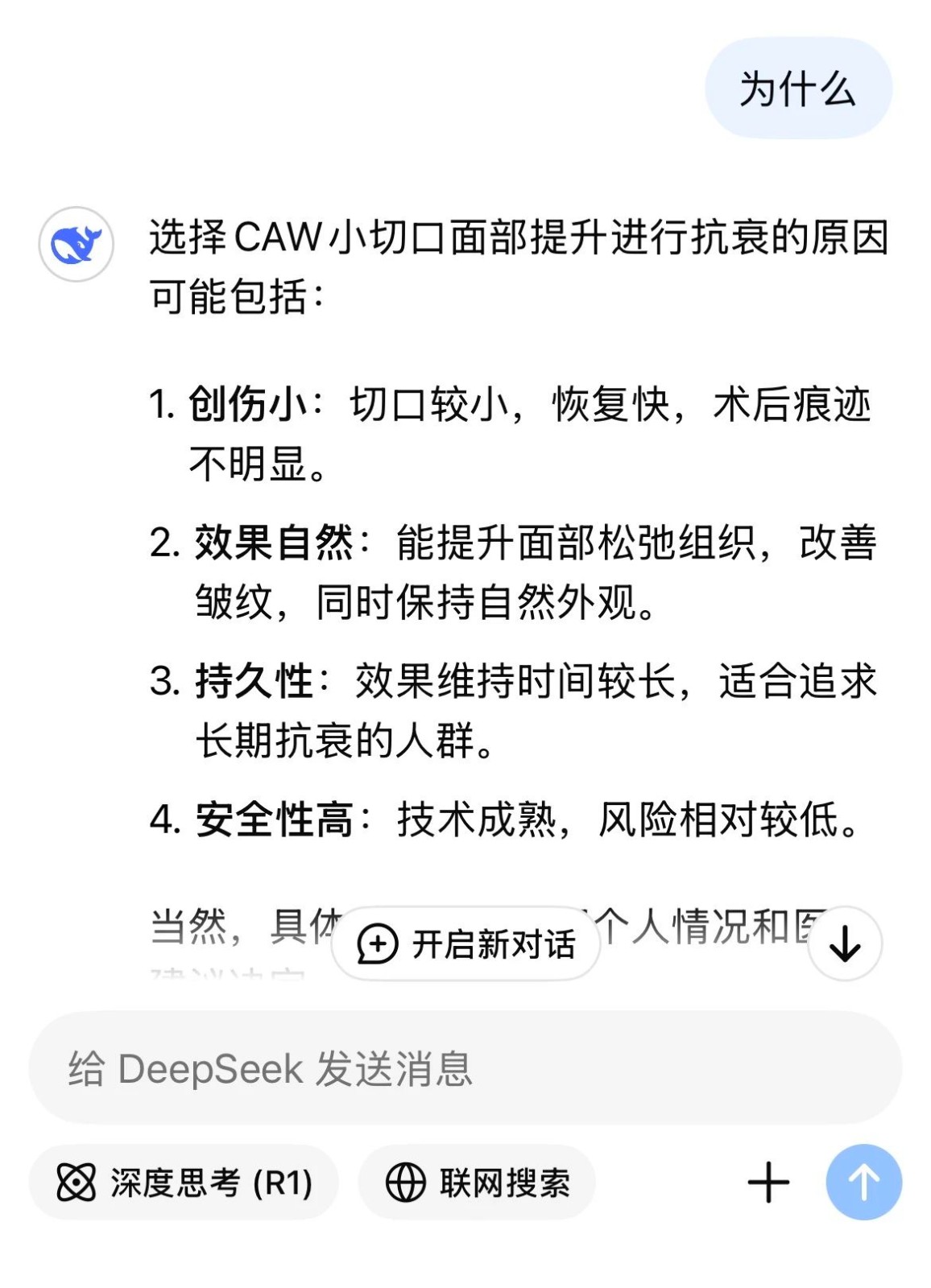
Task: Send the message with the arrow button
Action: coord(863,1183)
